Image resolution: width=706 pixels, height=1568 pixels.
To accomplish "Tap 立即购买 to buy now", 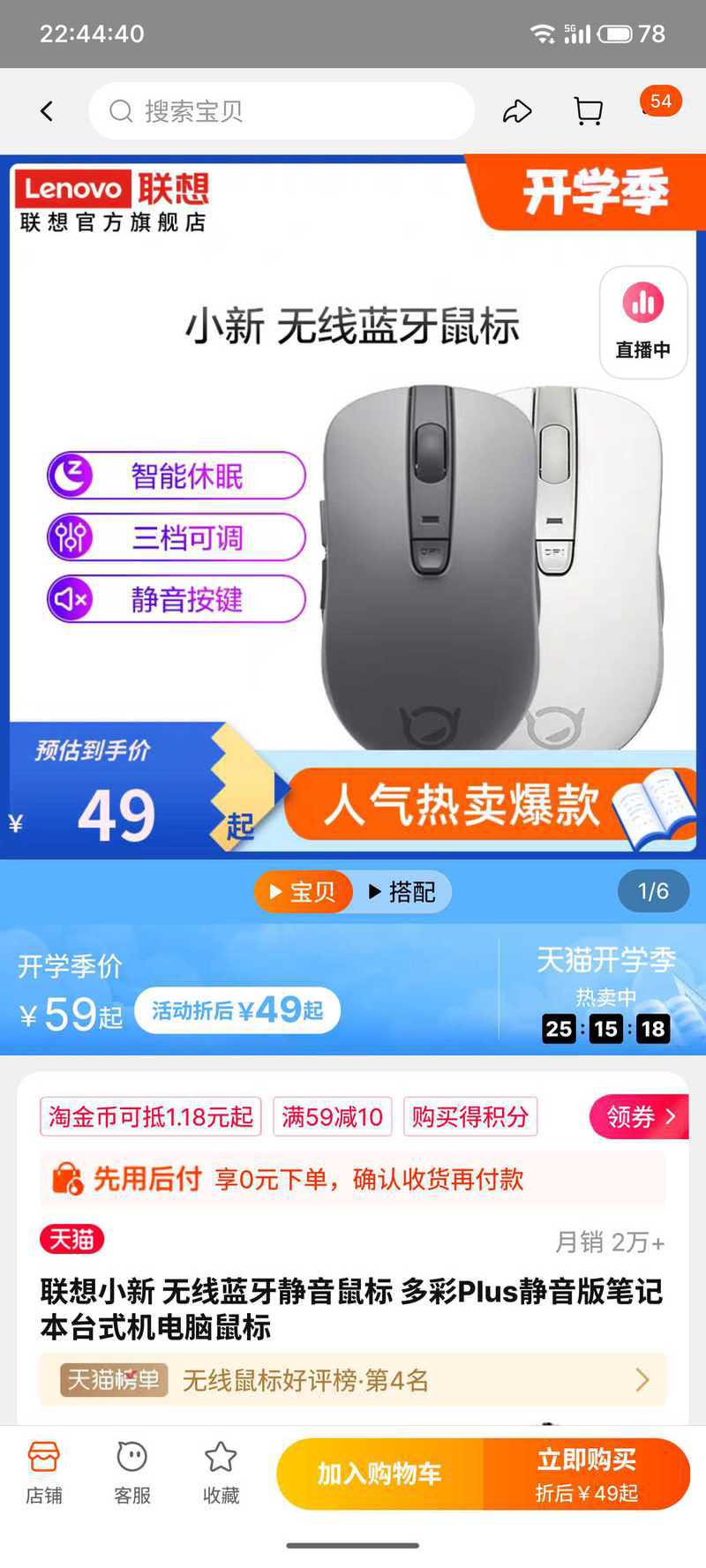I will (x=587, y=1474).
